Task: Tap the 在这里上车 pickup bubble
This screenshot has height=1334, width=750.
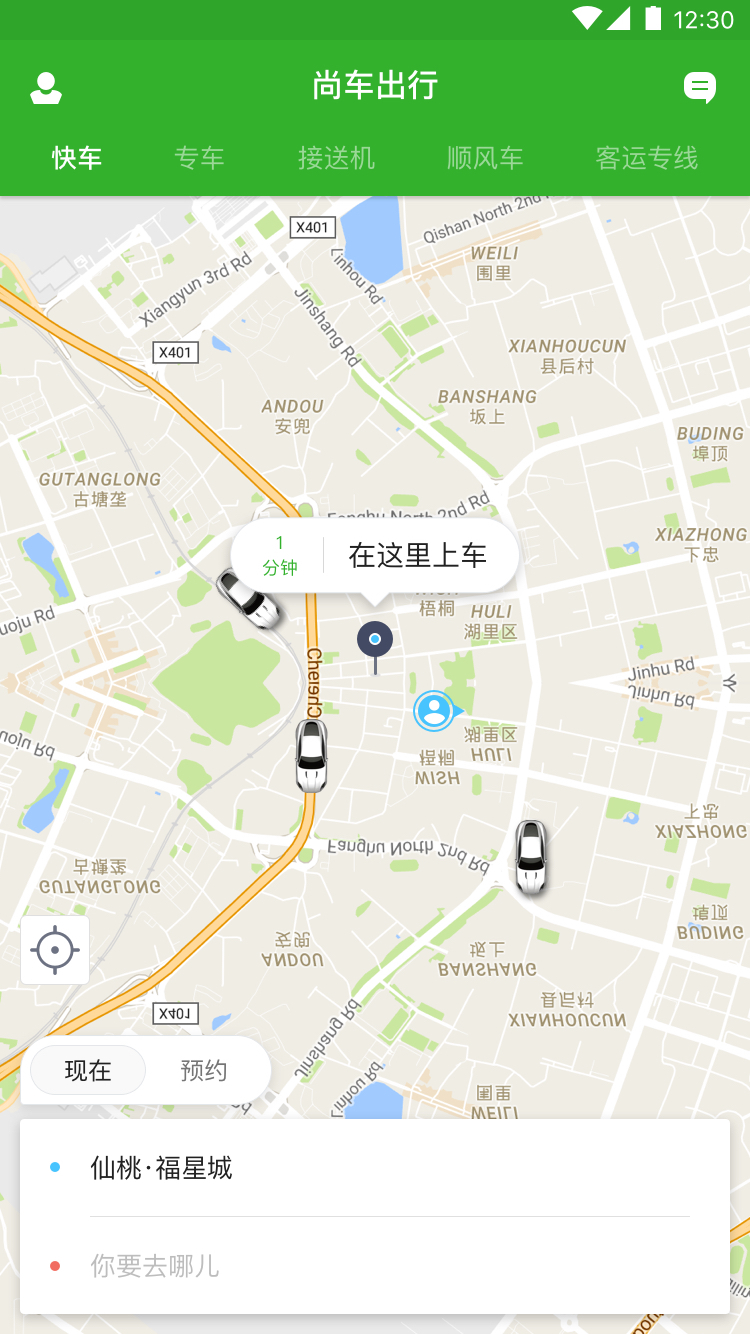Action: pyautogui.click(x=417, y=555)
